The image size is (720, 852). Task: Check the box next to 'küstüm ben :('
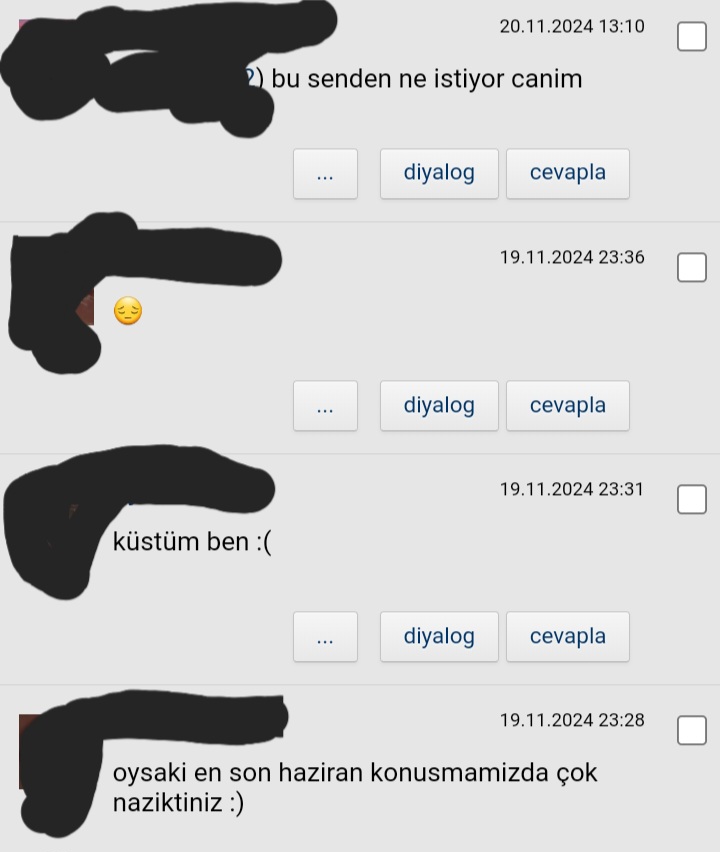point(692,499)
